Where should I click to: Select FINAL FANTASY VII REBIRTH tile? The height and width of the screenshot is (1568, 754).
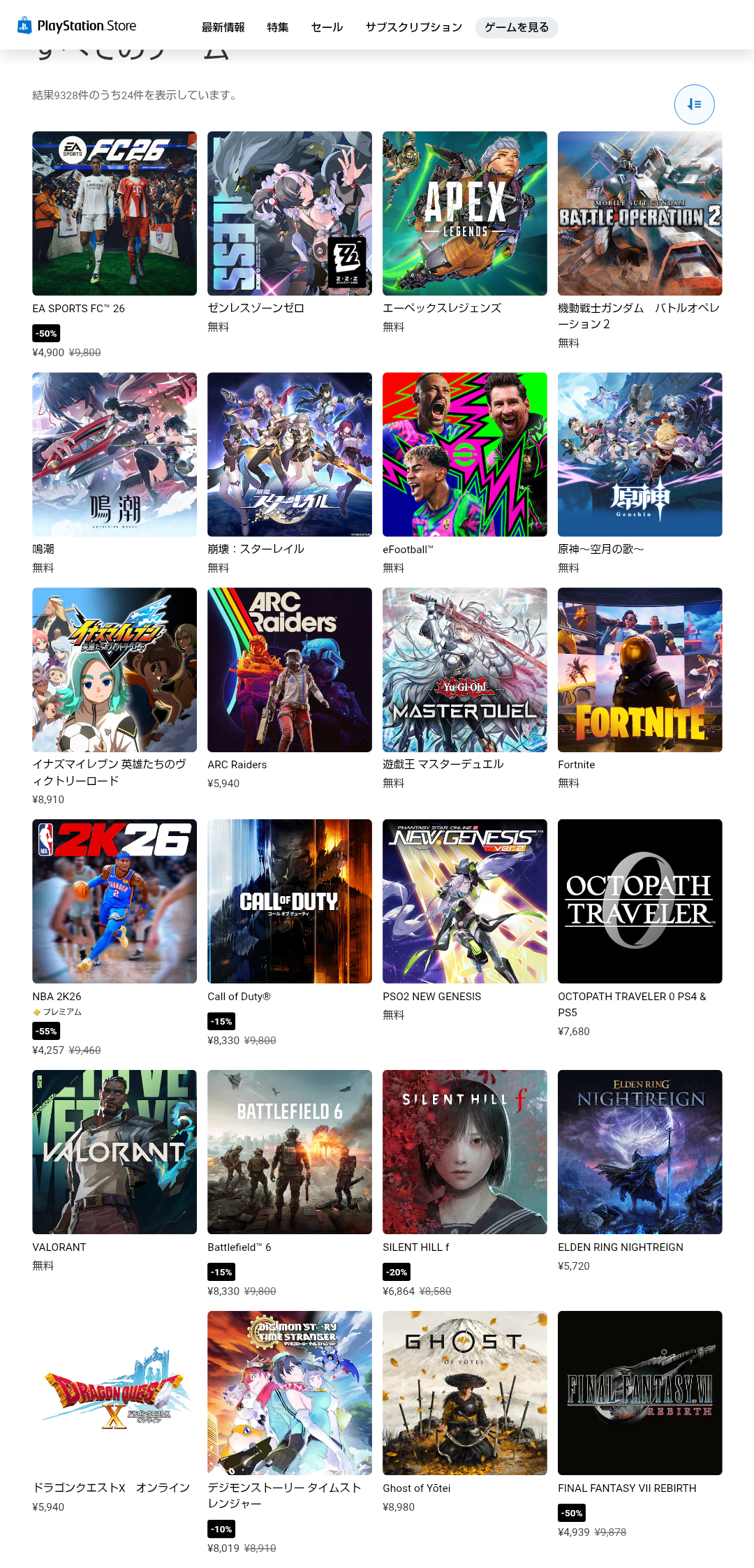640,1393
